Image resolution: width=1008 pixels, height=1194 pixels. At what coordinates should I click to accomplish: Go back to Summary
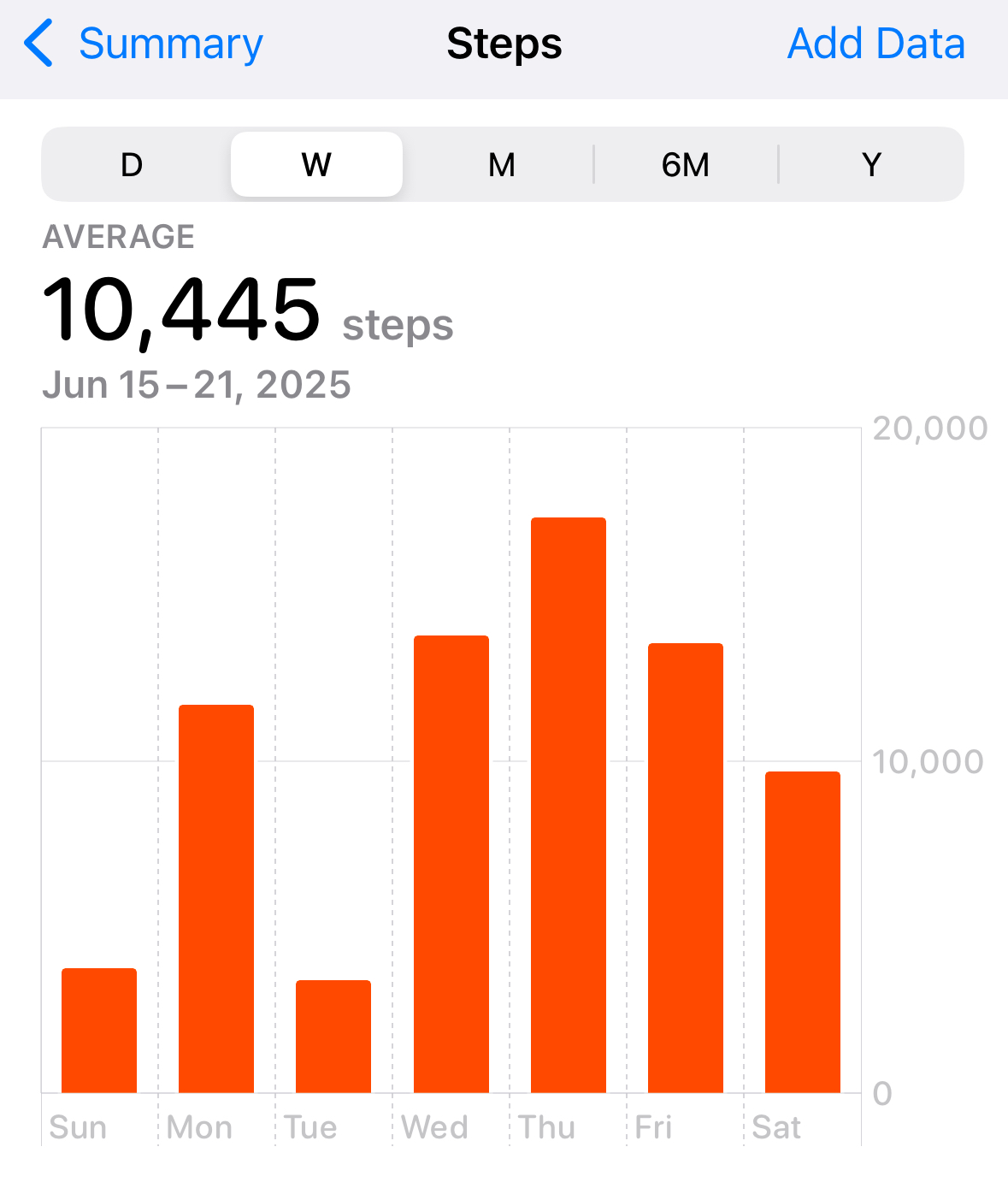click(144, 44)
